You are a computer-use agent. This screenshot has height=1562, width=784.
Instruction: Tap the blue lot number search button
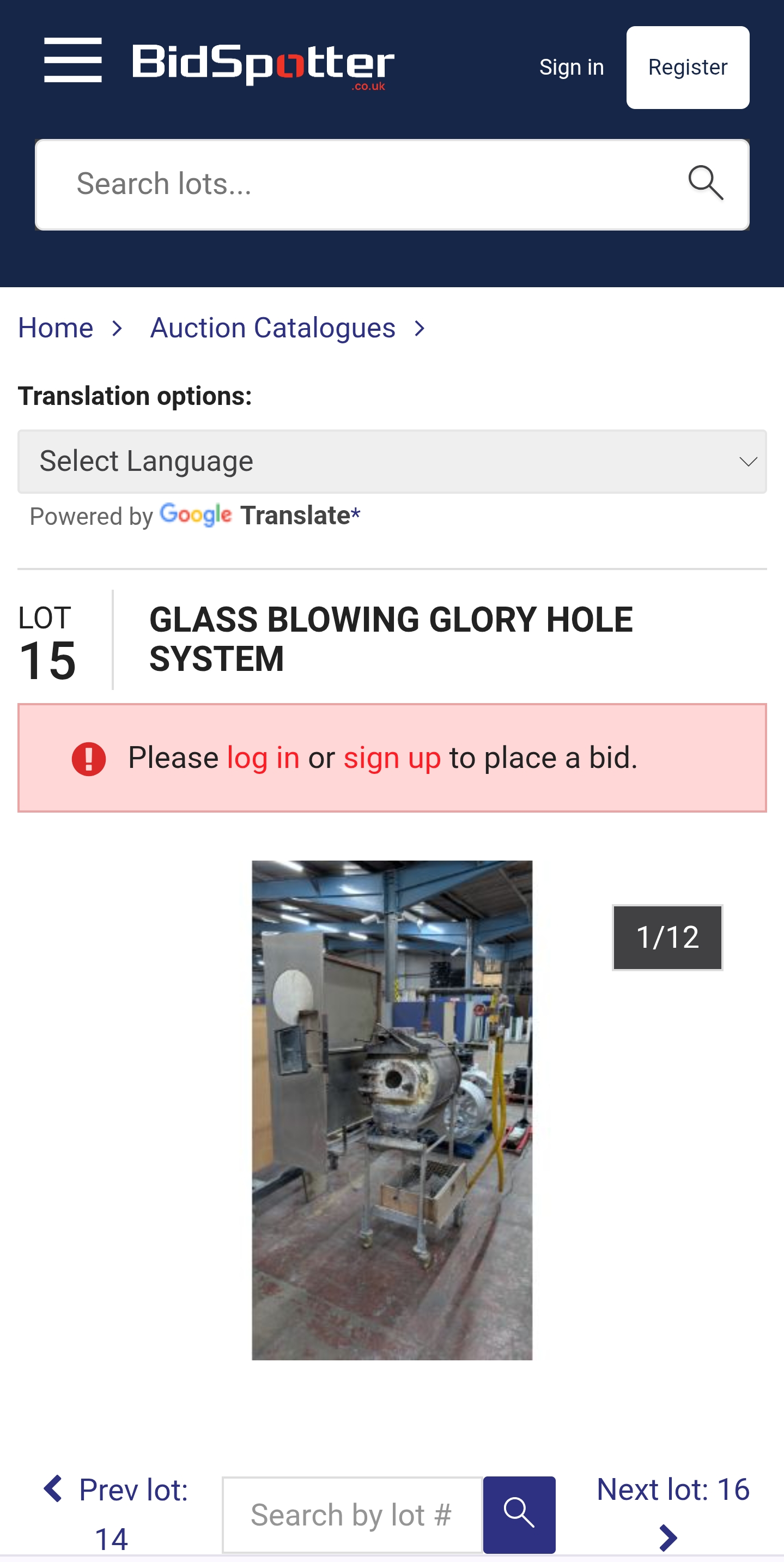click(x=519, y=1514)
